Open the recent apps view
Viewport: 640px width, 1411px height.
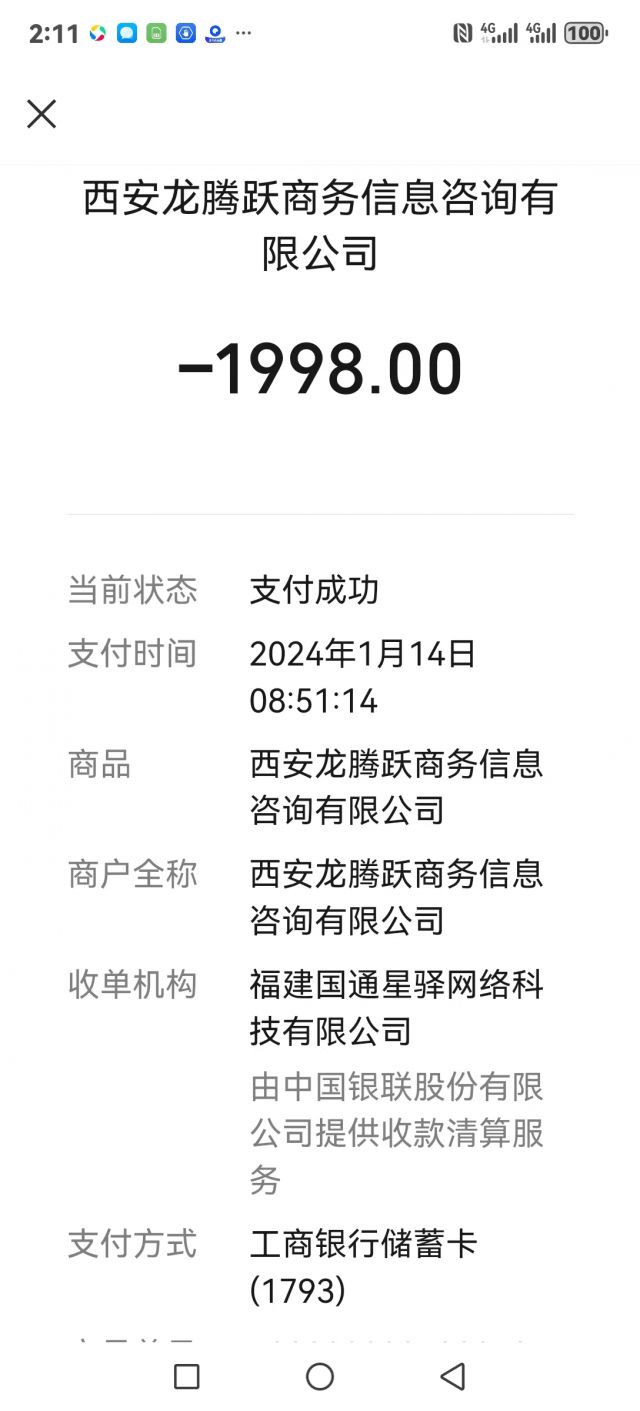point(187,1376)
